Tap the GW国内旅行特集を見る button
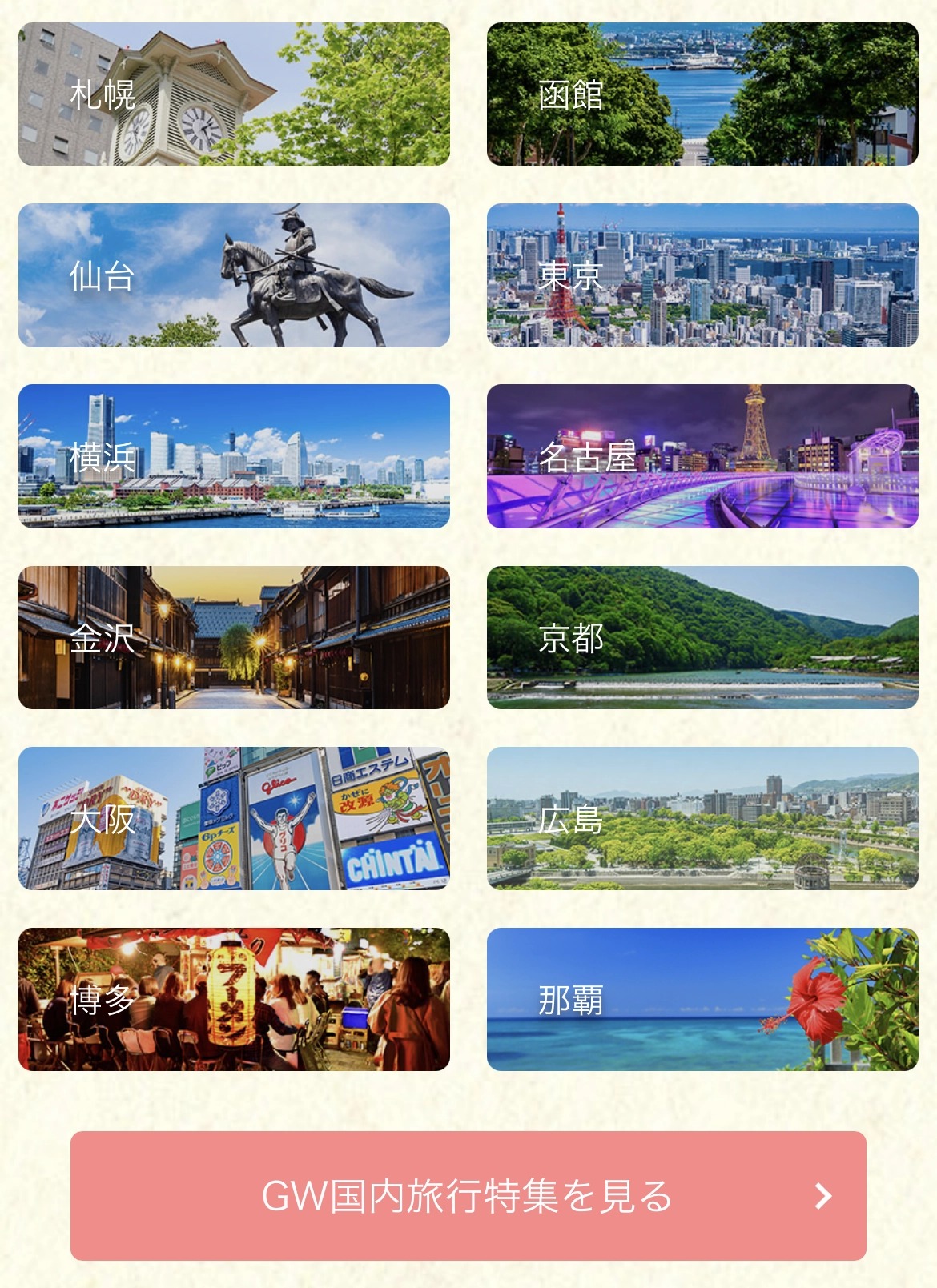The image size is (937, 1288). tap(468, 1196)
